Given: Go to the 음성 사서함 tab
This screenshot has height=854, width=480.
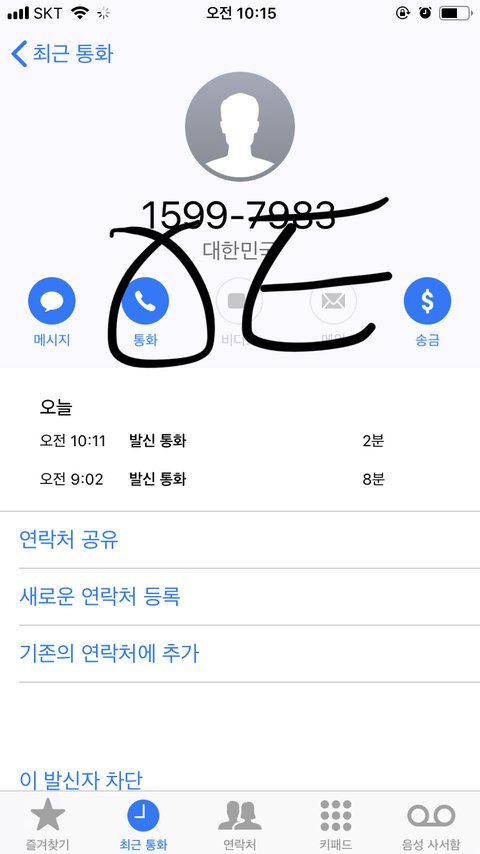Looking at the screenshot, I should [x=431, y=824].
